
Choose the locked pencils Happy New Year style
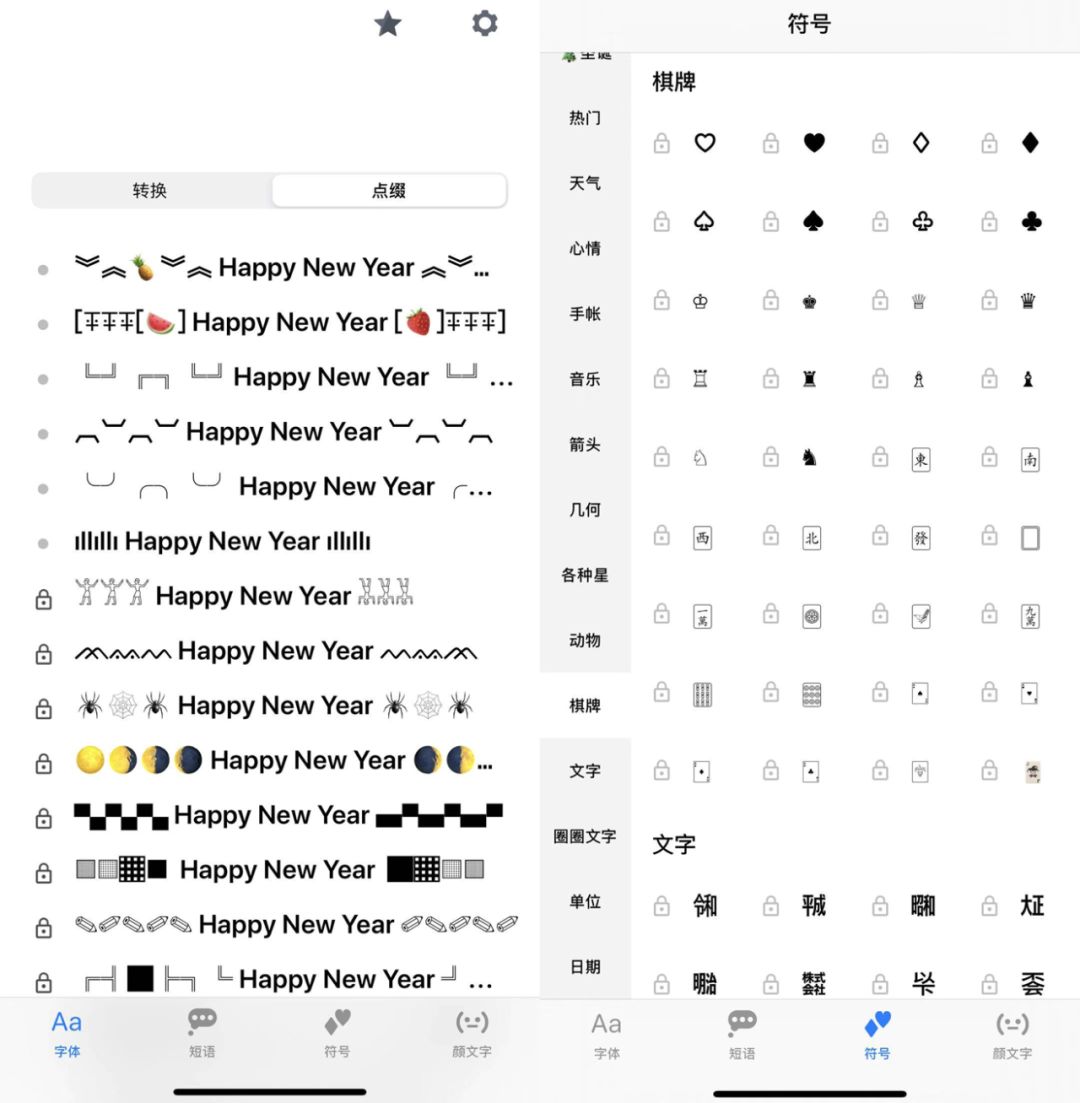(x=295, y=925)
